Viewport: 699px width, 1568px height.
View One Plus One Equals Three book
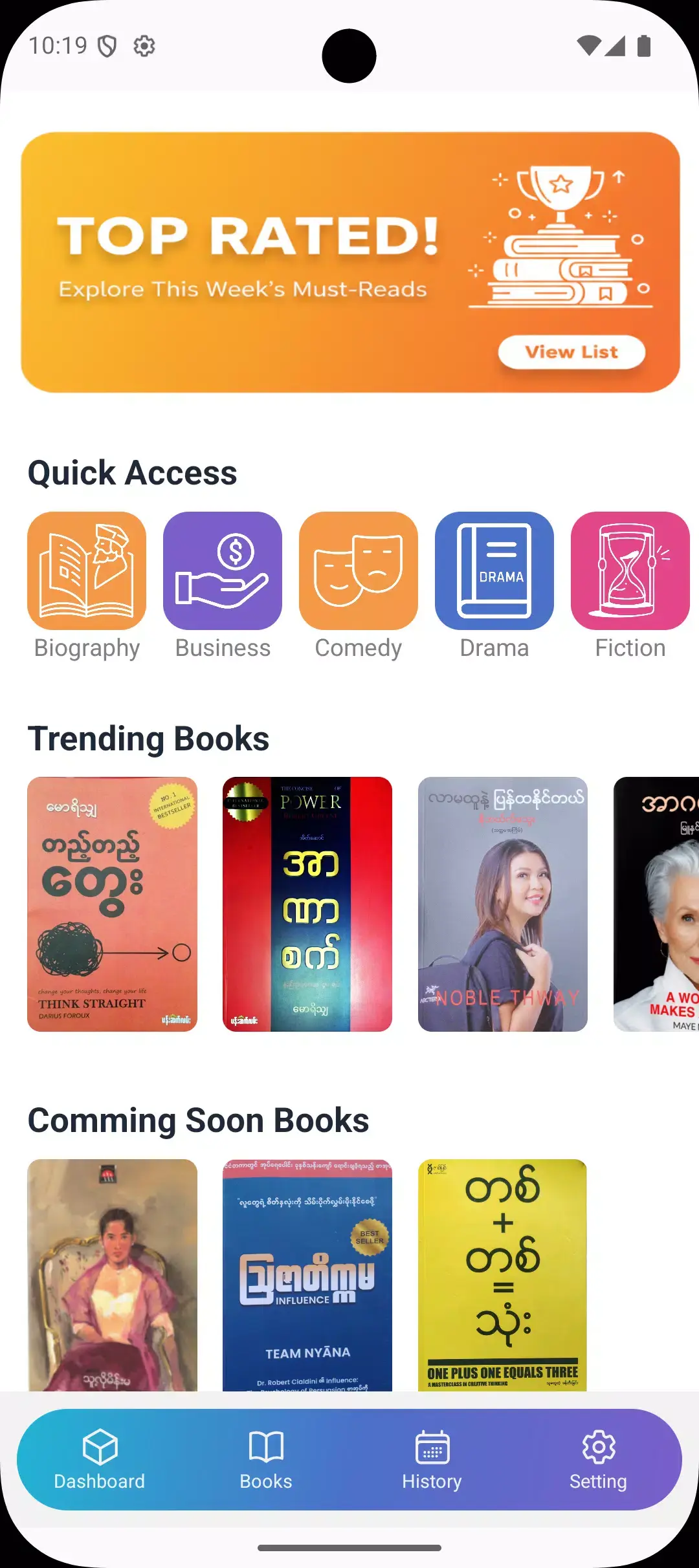click(x=503, y=1274)
